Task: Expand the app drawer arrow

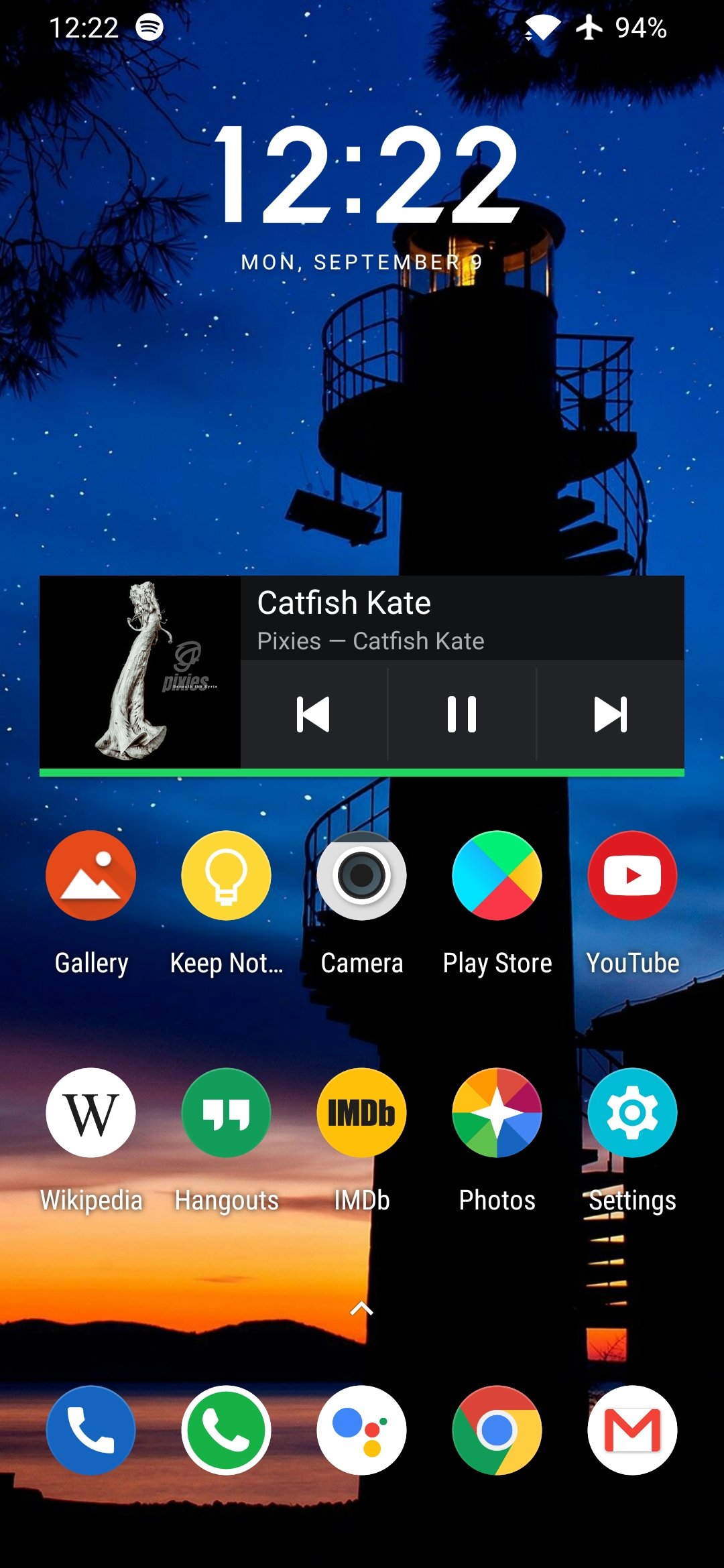Action: (362, 1309)
